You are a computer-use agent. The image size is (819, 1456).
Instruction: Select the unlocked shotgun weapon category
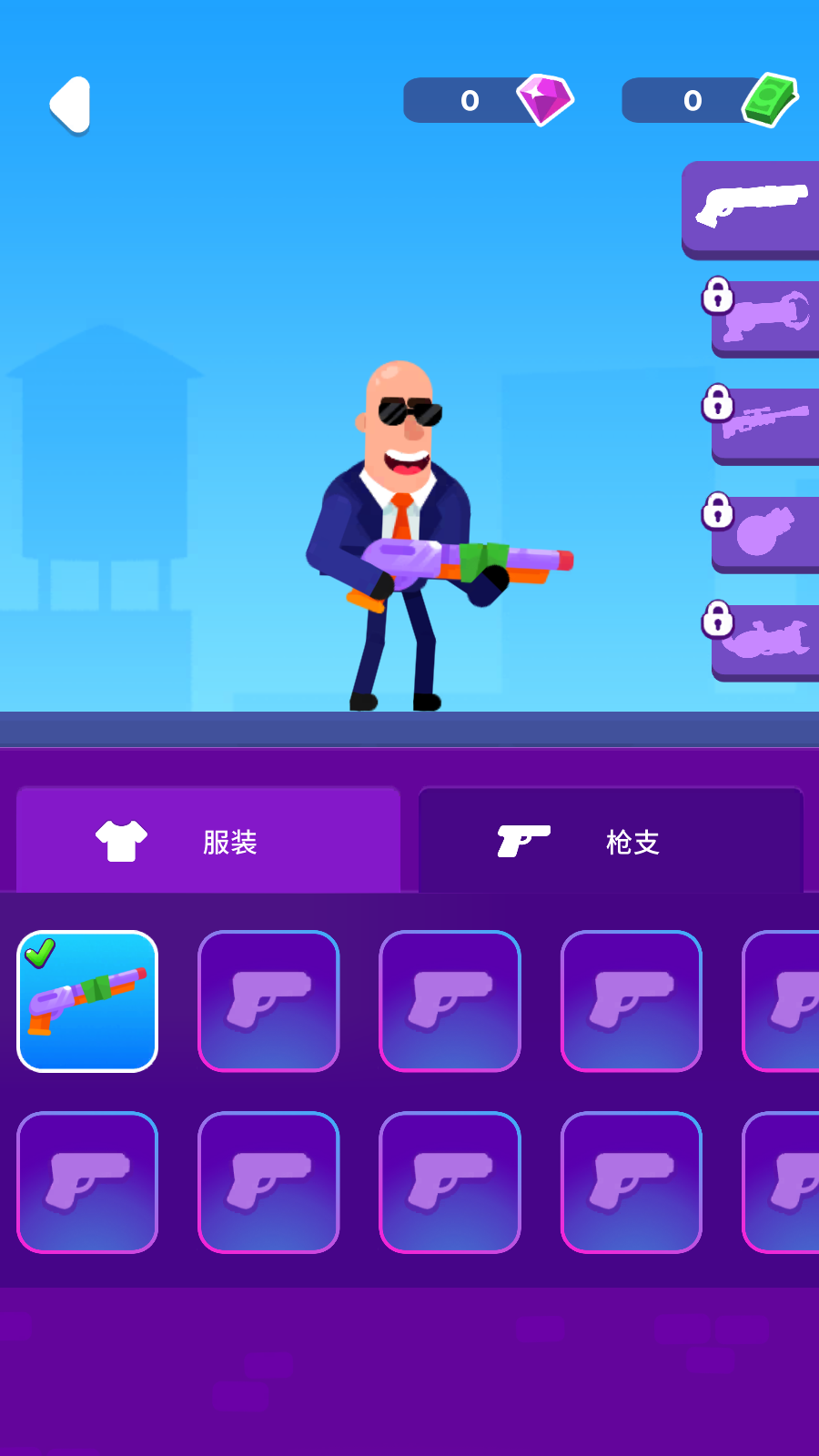(752, 207)
